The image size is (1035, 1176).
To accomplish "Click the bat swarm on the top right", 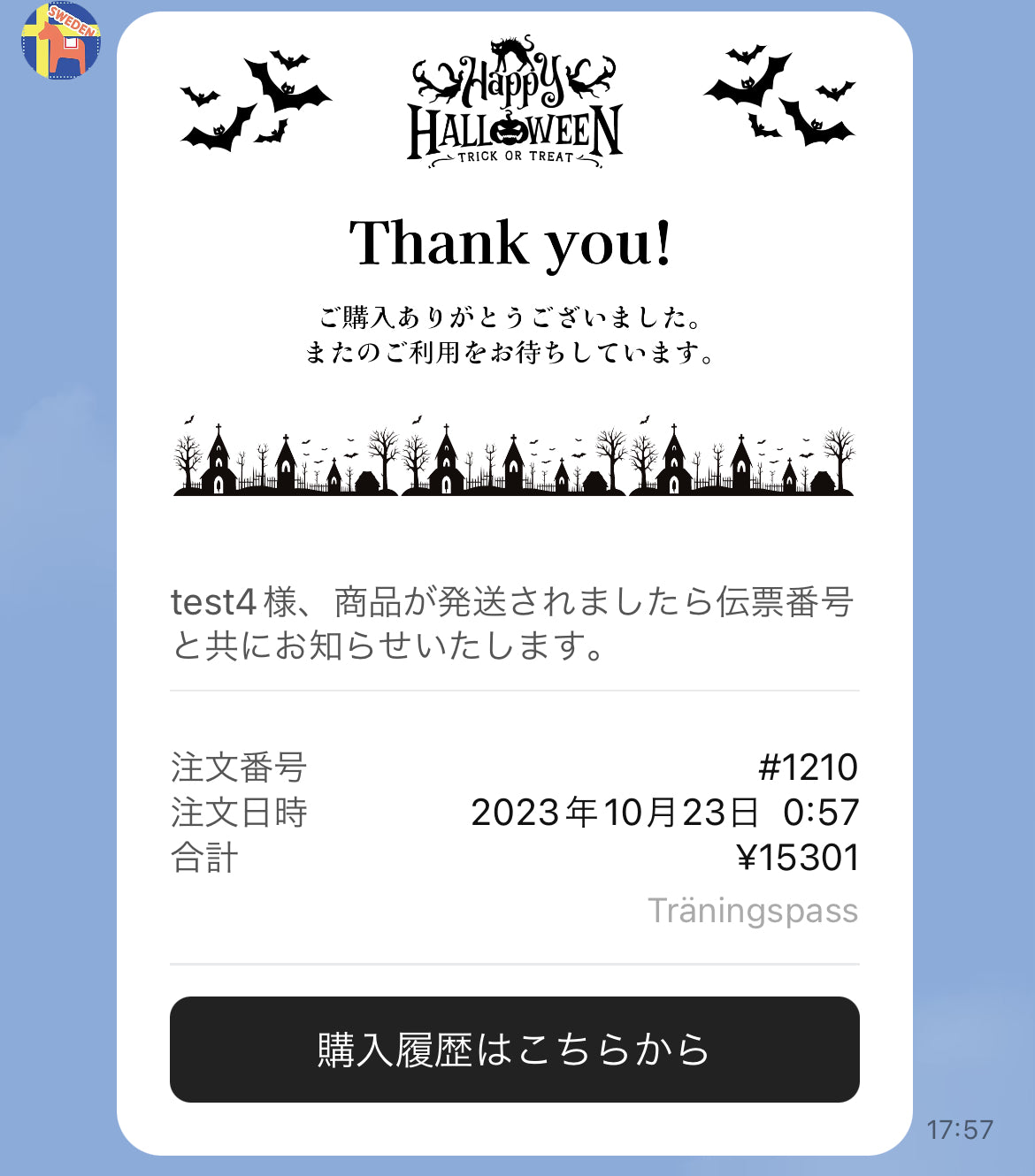I will (774, 97).
